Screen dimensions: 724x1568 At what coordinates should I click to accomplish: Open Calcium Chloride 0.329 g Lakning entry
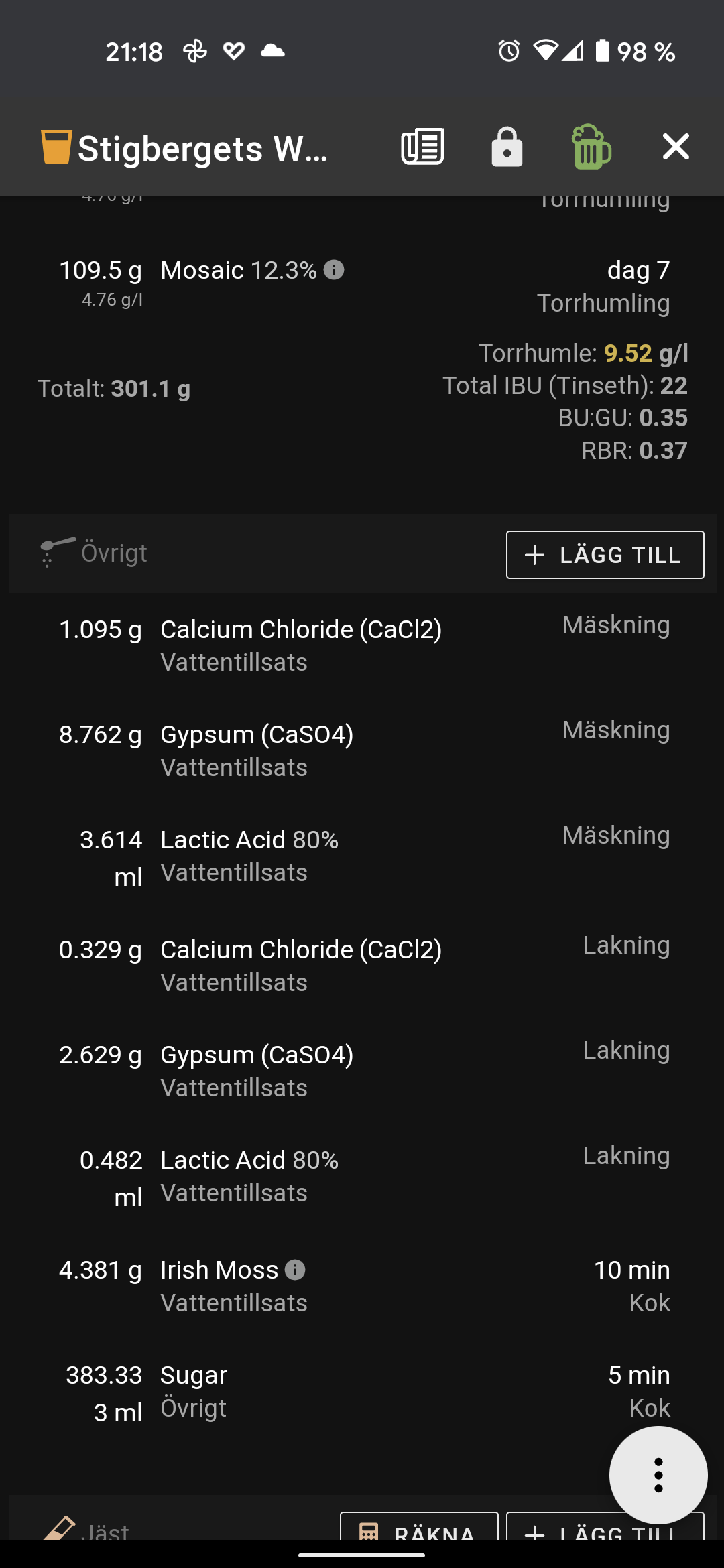point(362,966)
